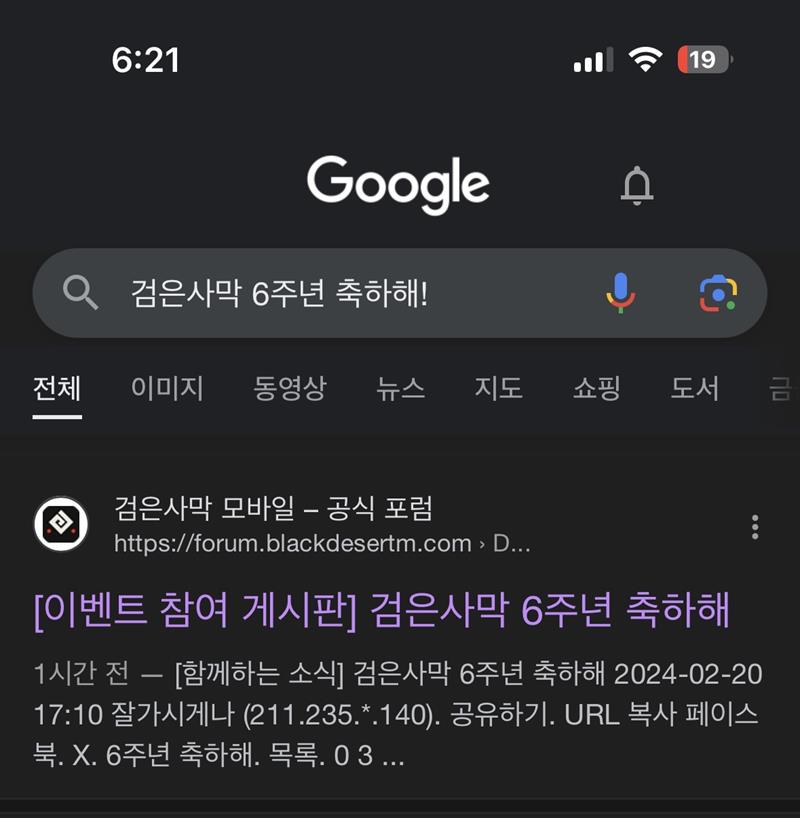The height and width of the screenshot is (818, 800).
Task: Switch to the 뉴스 tab
Action: 400,388
